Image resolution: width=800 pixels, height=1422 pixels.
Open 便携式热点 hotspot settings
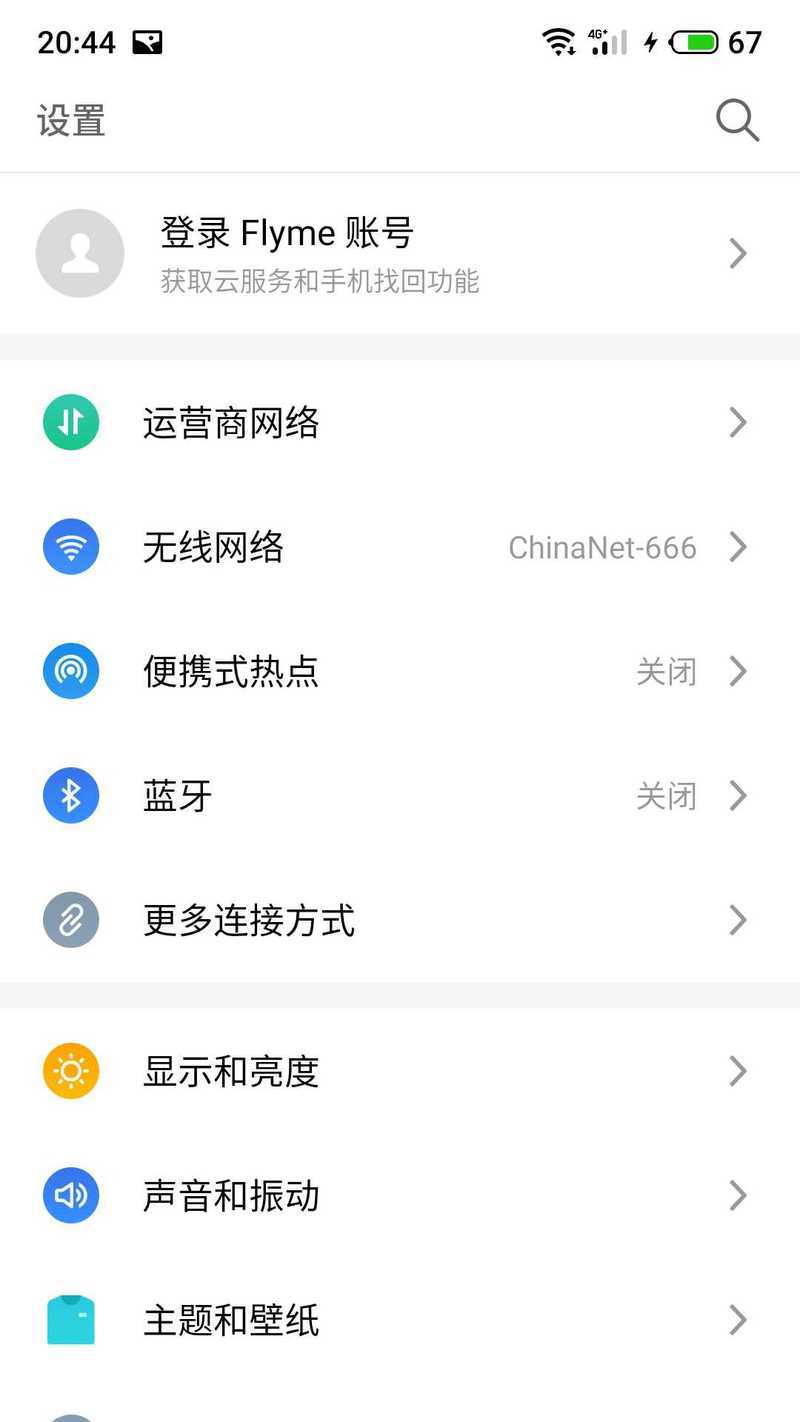(400, 671)
